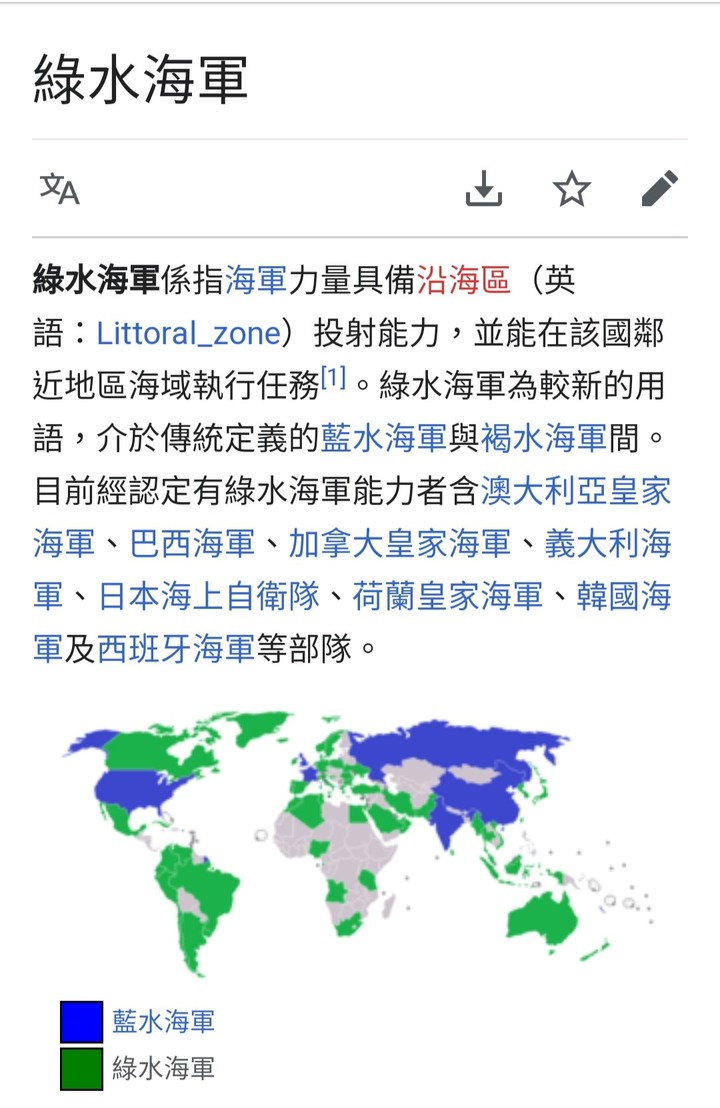Viewport: 720px width, 1108px height.
Task: Open the 巴西海軍 link
Action: tap(192, 543)
